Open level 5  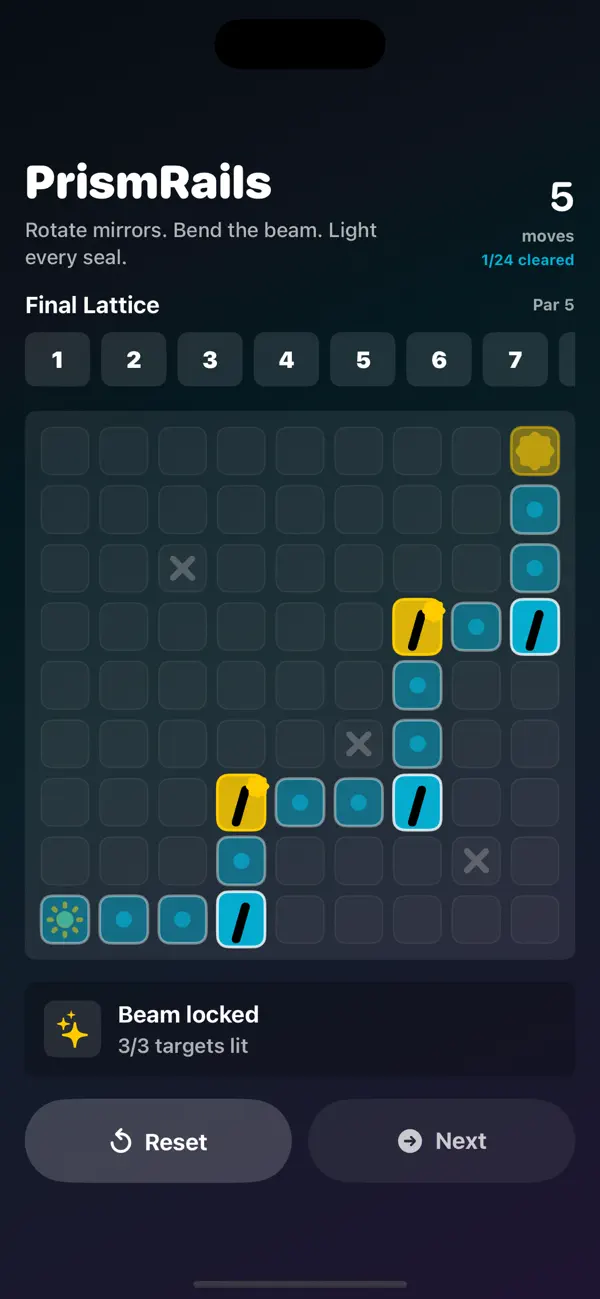pos(363,360)
